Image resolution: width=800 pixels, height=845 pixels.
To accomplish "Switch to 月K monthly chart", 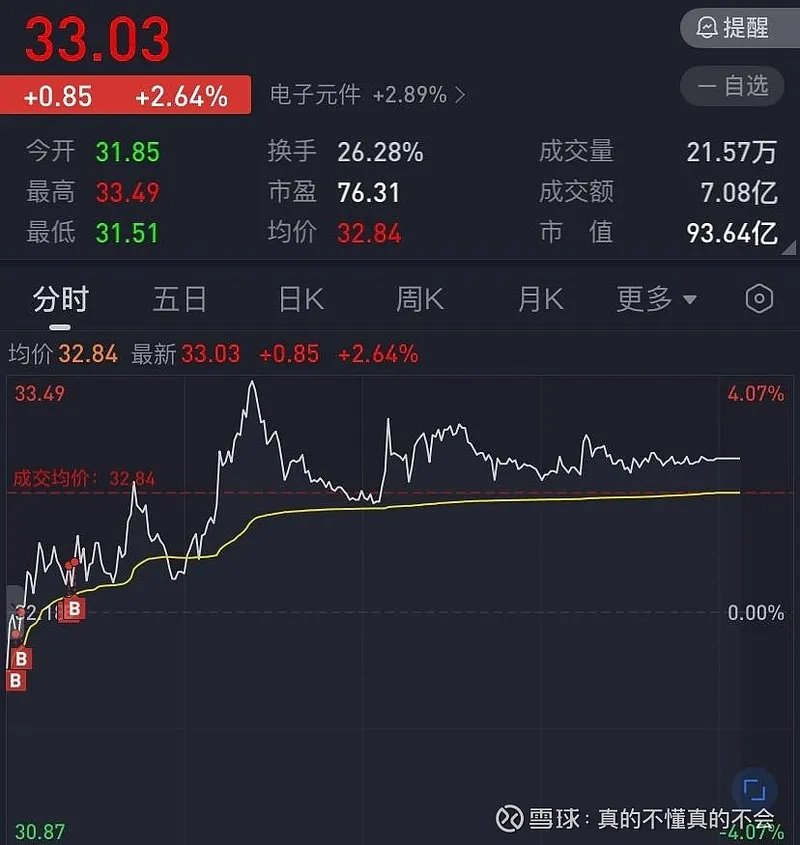I will click(540, 299).
